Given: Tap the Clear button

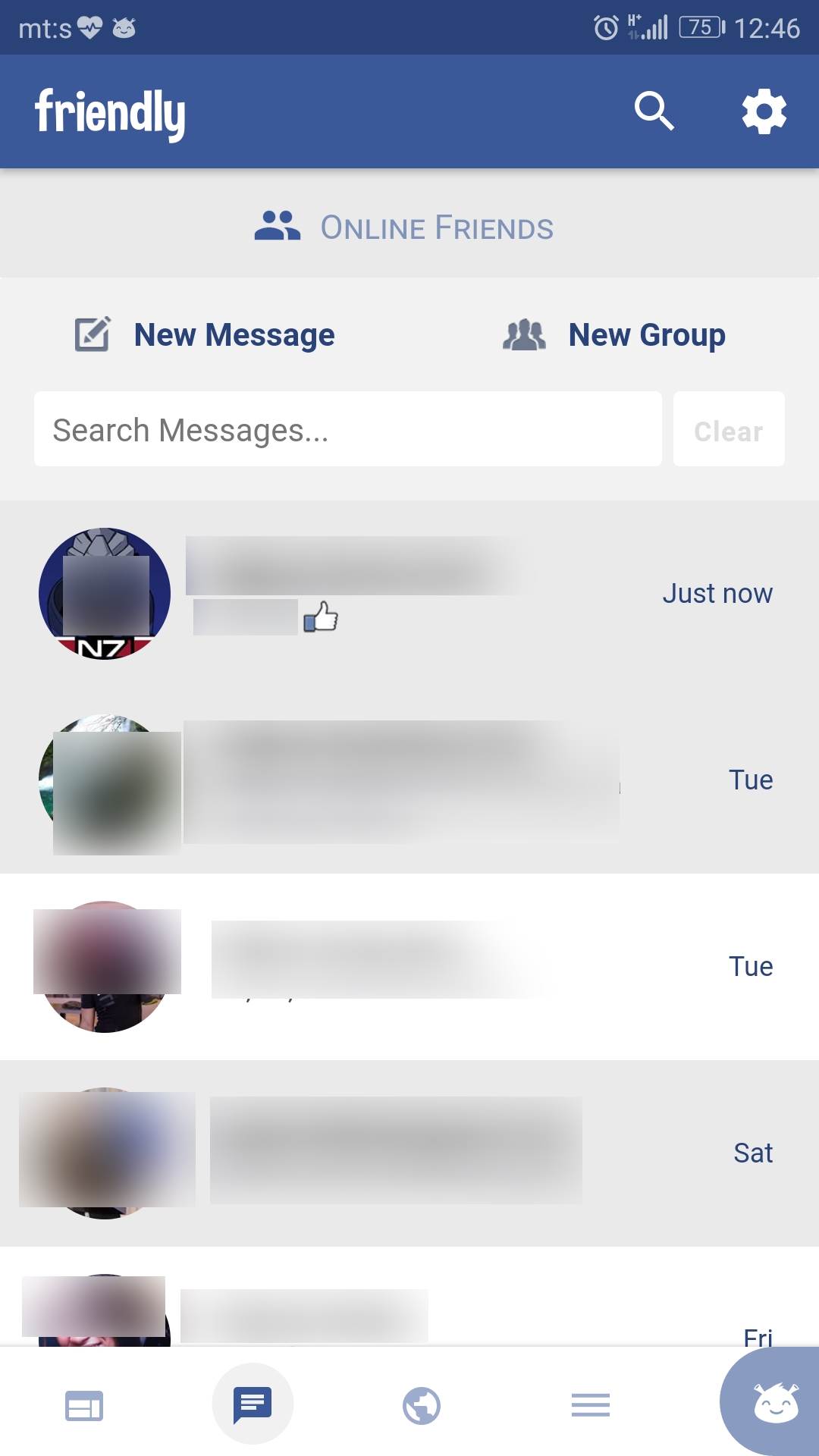Looking at the screenshot, I should click(x=728, y=430).
